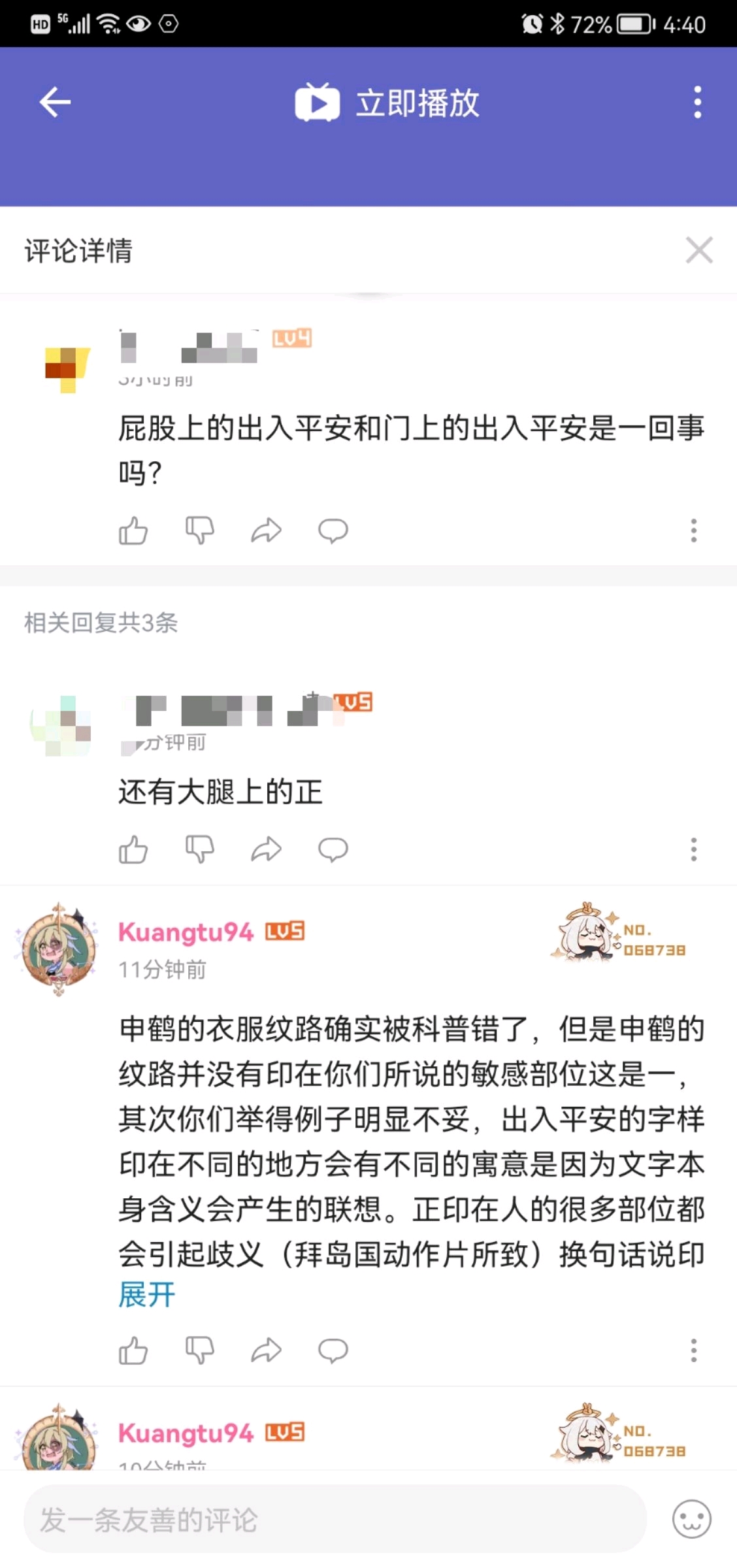Like the 还有大腿上的正 reply
737x1568 pixels.
click(133, 849)
